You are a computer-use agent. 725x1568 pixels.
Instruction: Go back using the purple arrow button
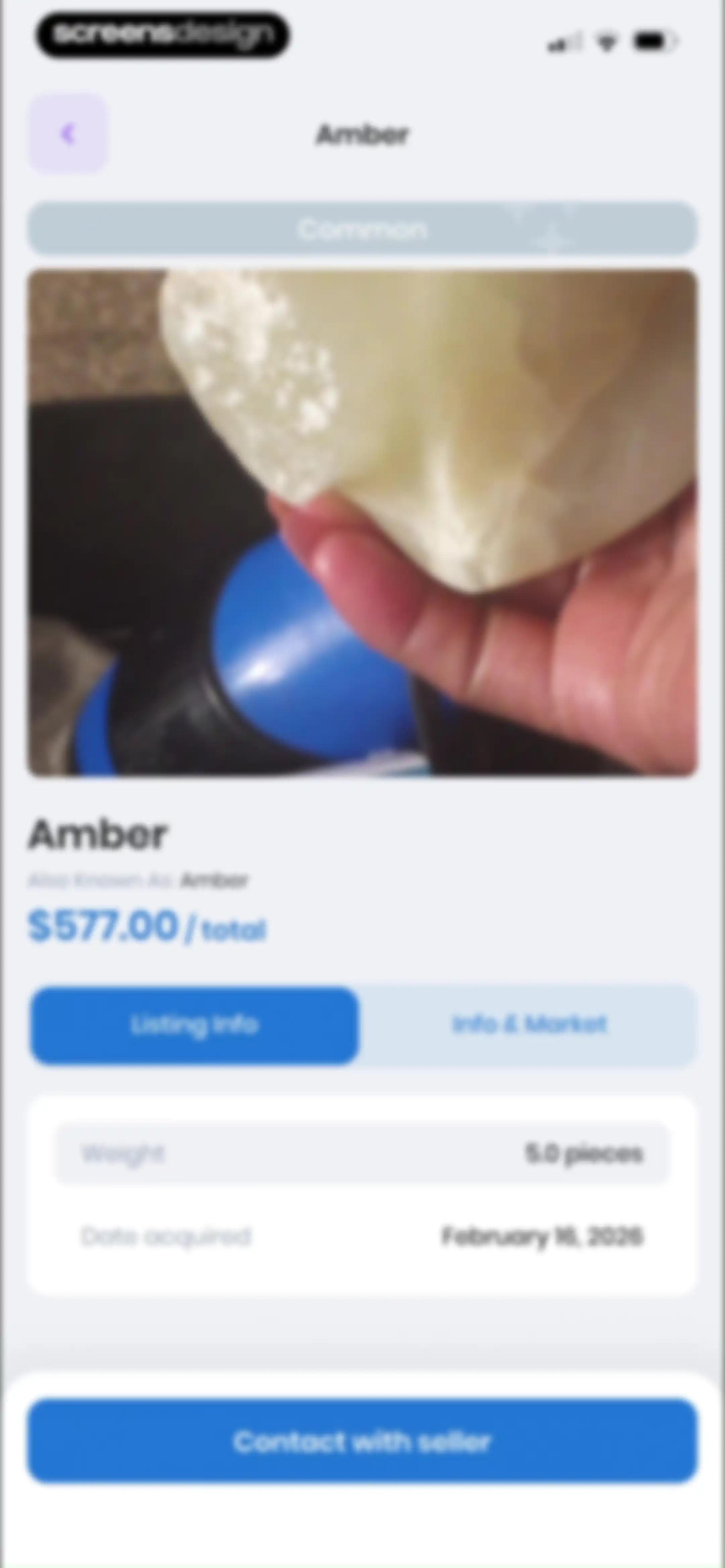pos(68,134)
